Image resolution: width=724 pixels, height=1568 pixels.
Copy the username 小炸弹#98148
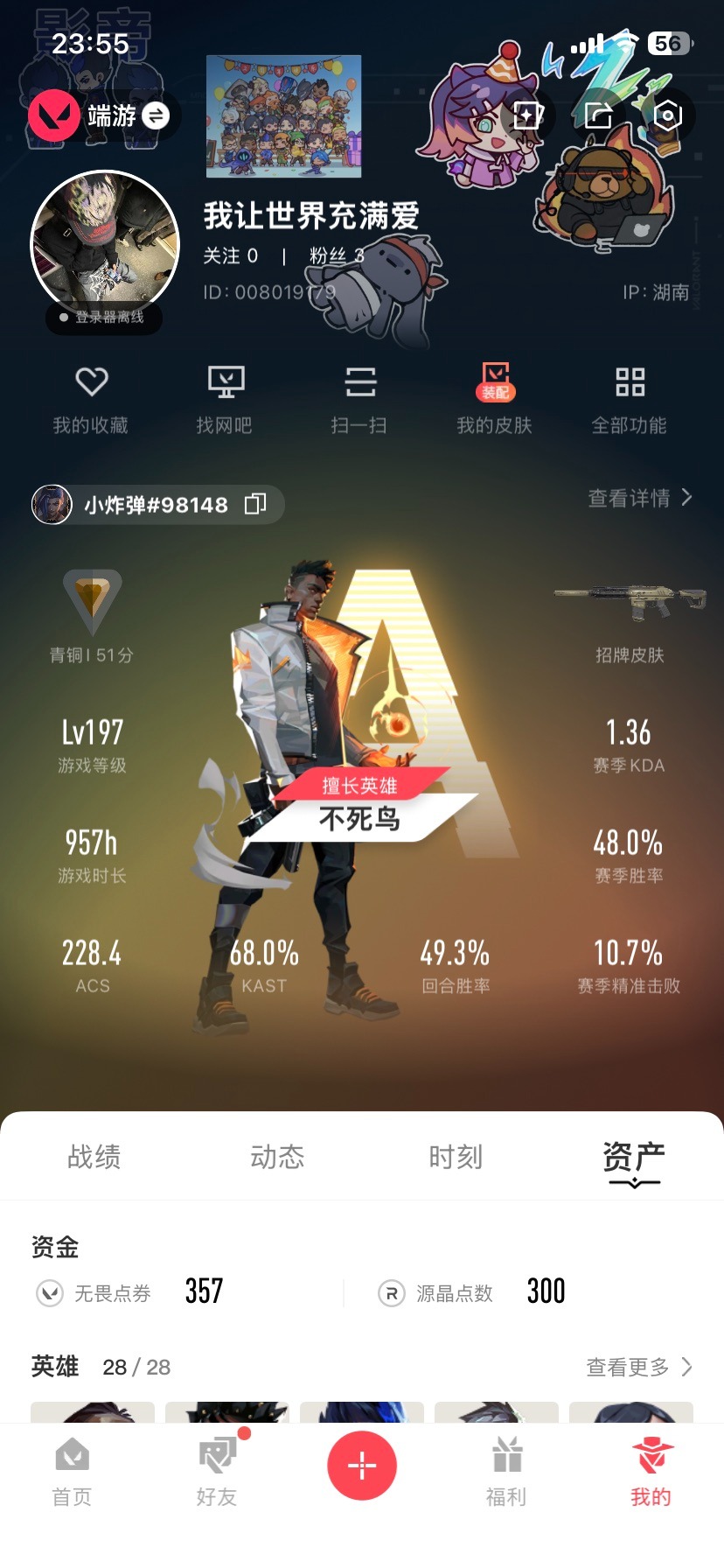[254, 505]
